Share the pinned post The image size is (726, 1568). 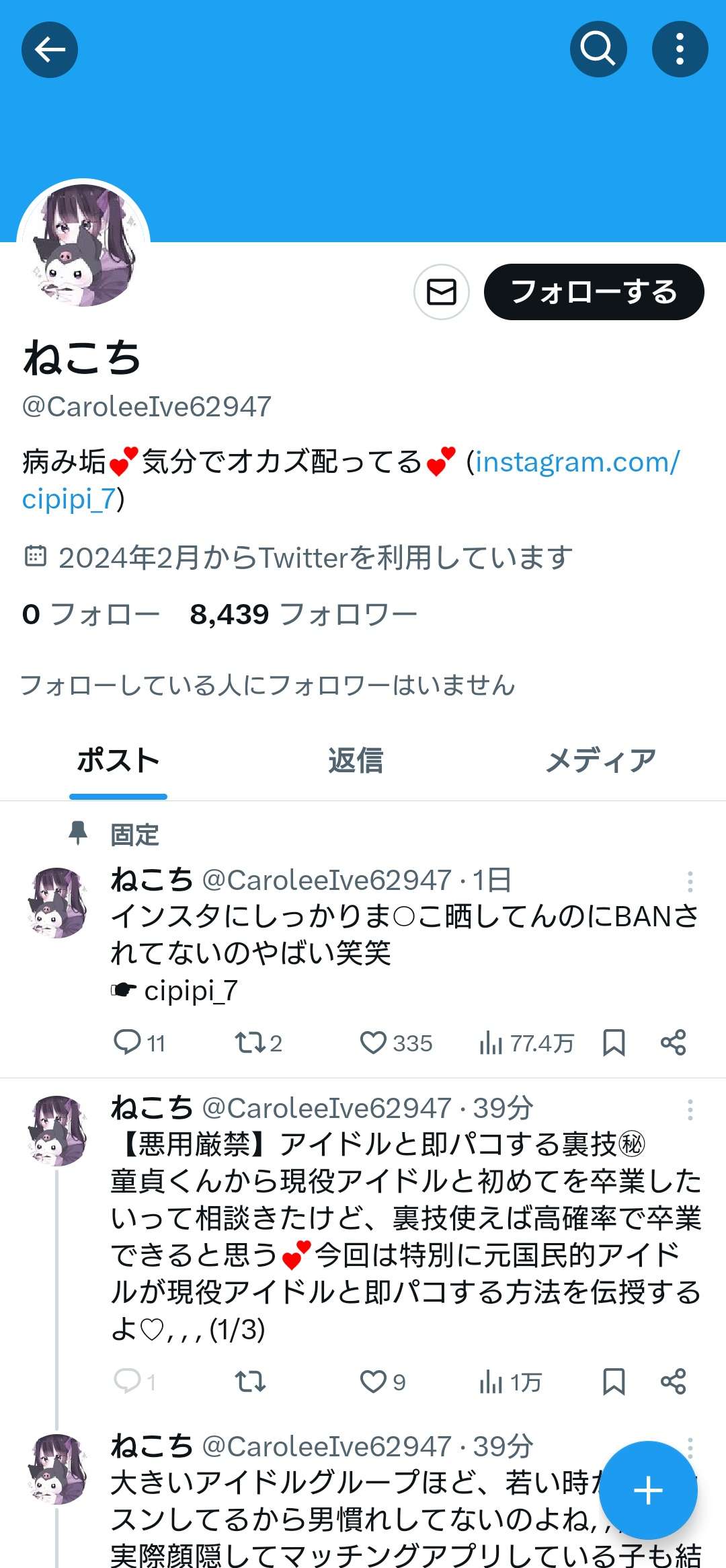click(x=673, y=1043)
